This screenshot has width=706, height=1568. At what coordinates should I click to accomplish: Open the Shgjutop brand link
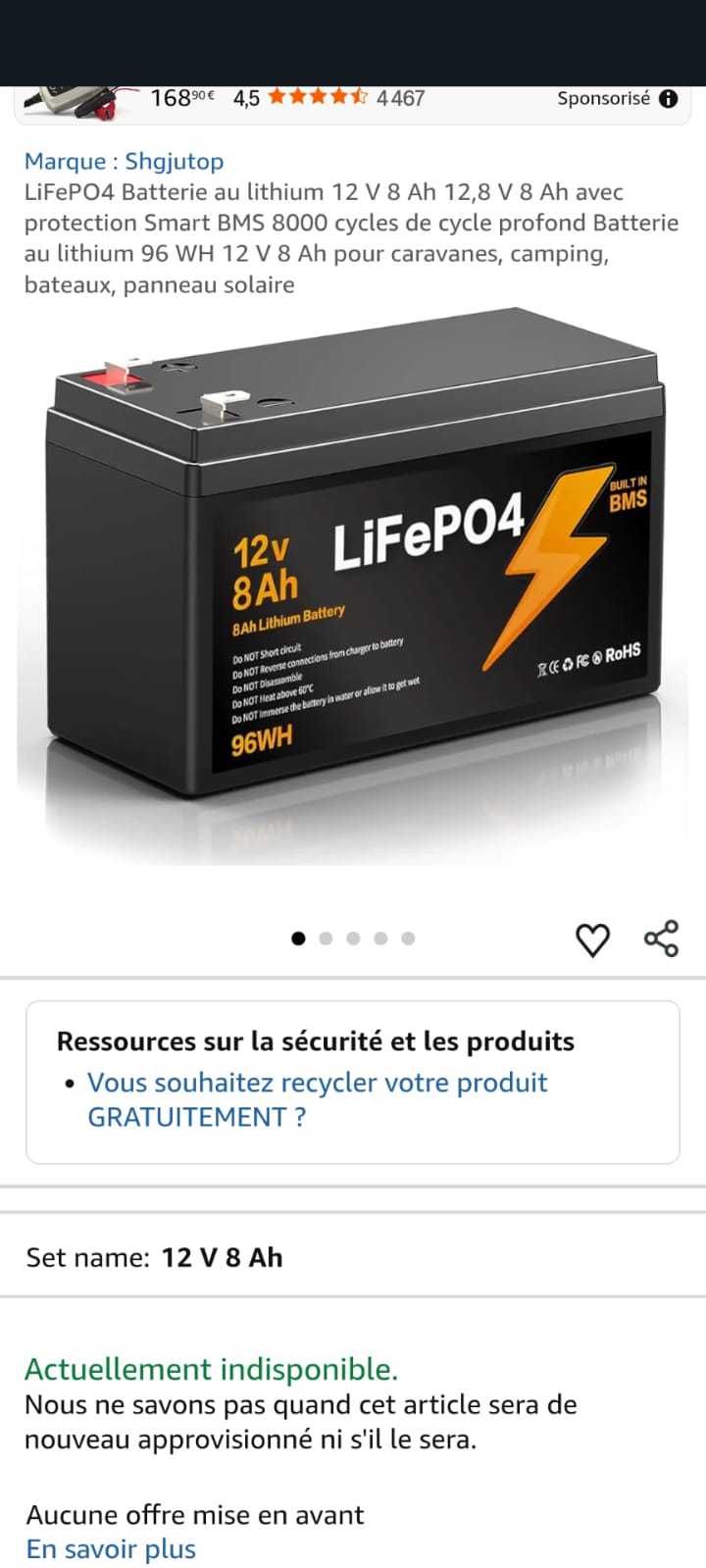(x=124, y=161)
